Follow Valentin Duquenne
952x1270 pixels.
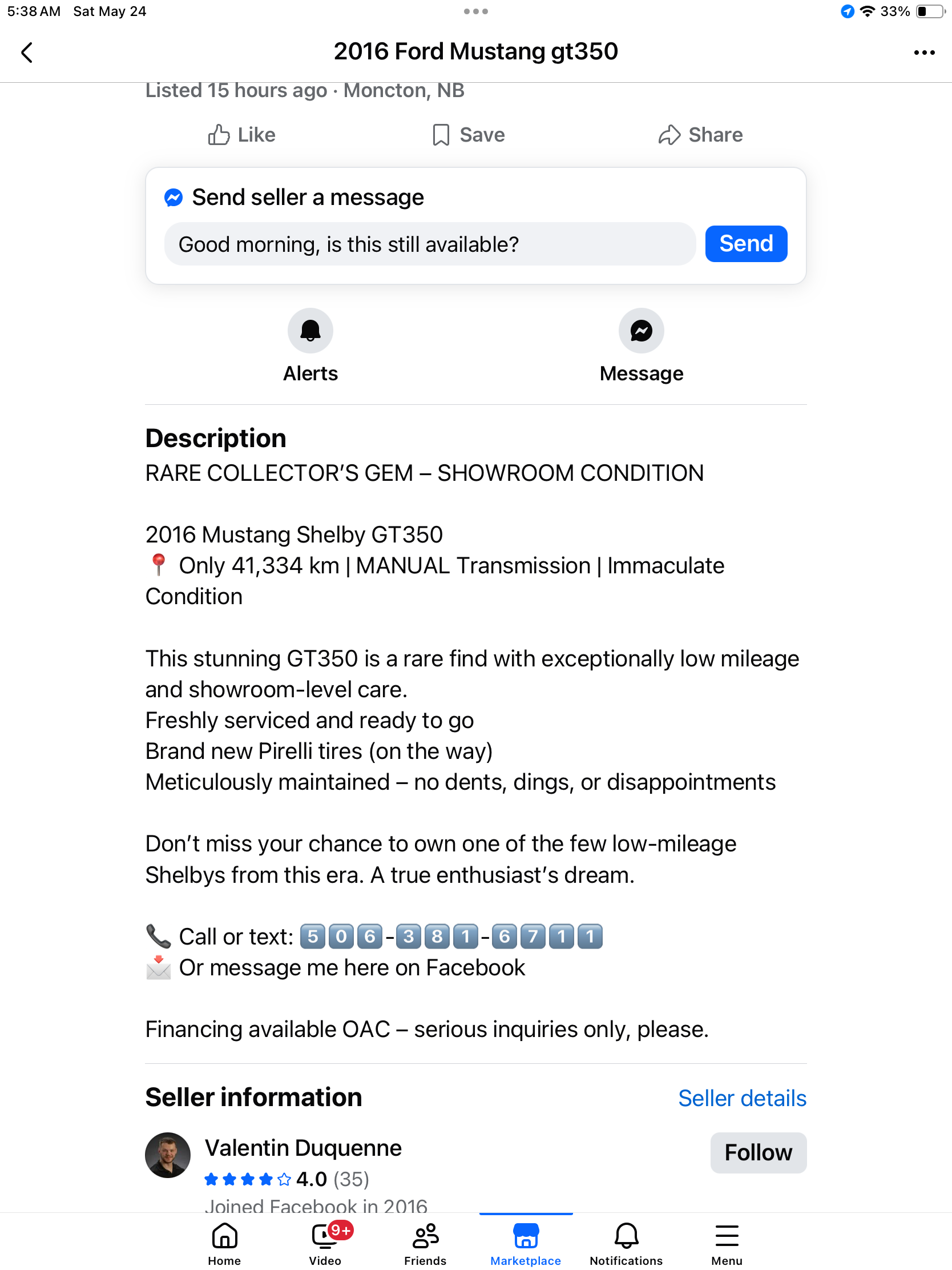757,1152
